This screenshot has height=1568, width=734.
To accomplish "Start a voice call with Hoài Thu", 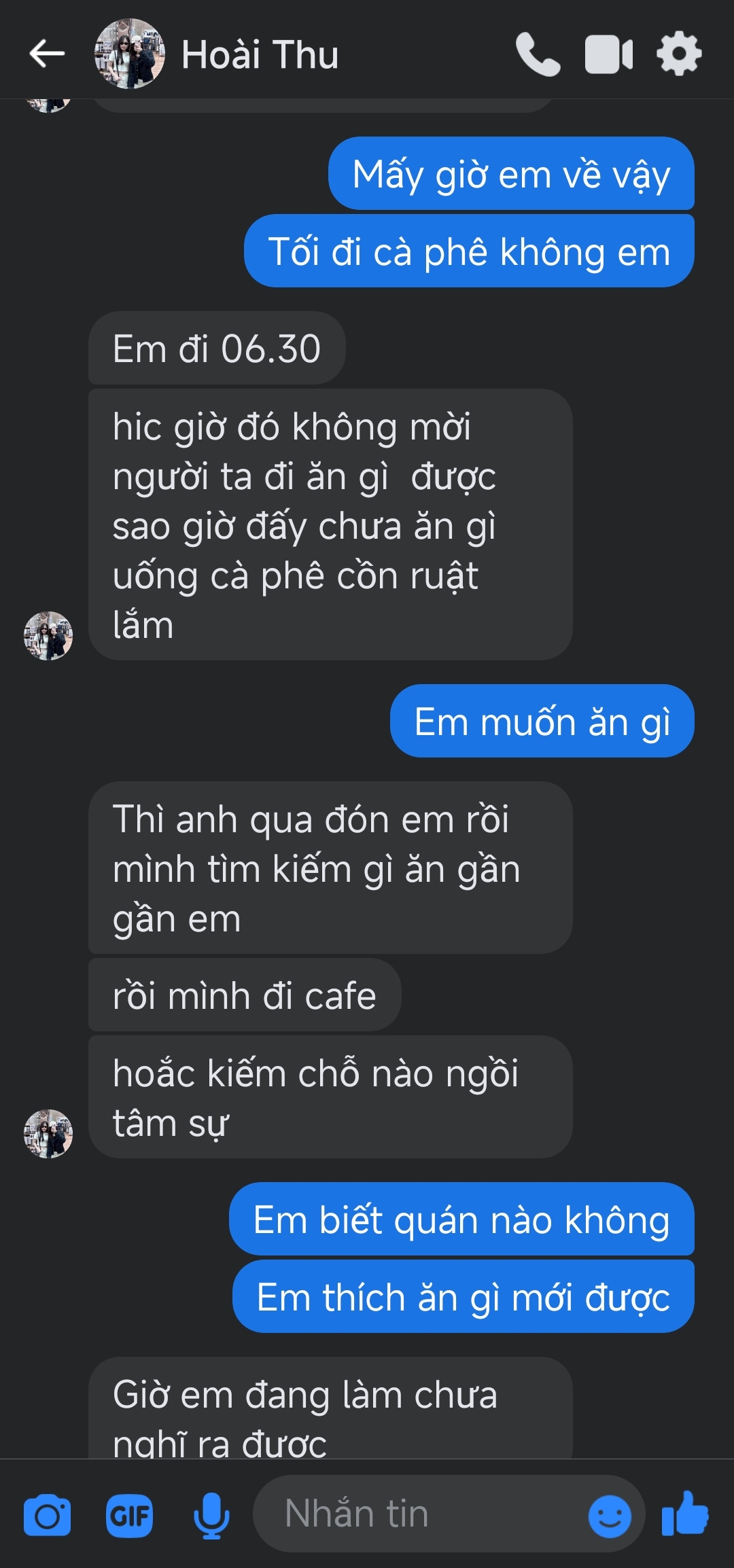I will coord(538,54).
